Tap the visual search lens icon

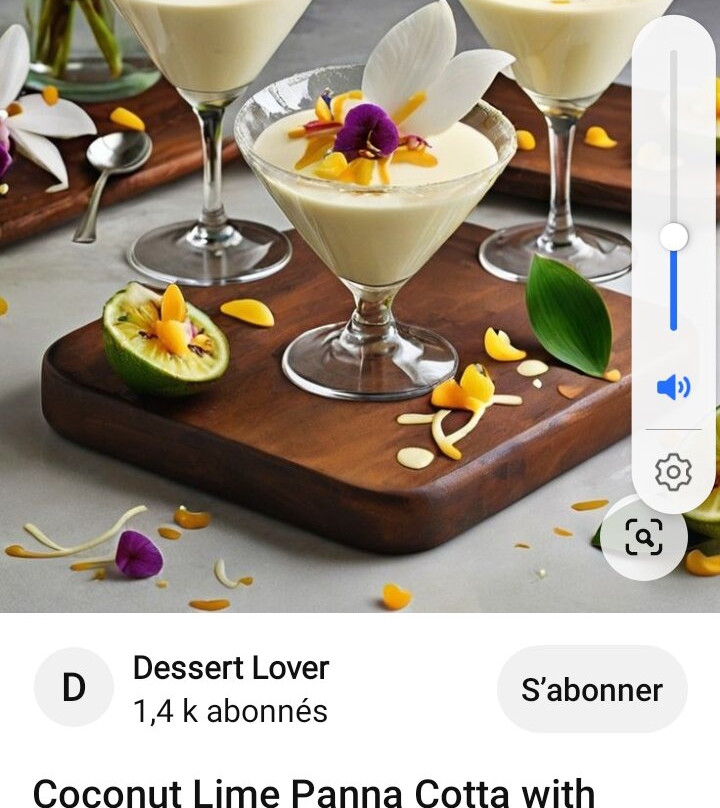point(644,538)
